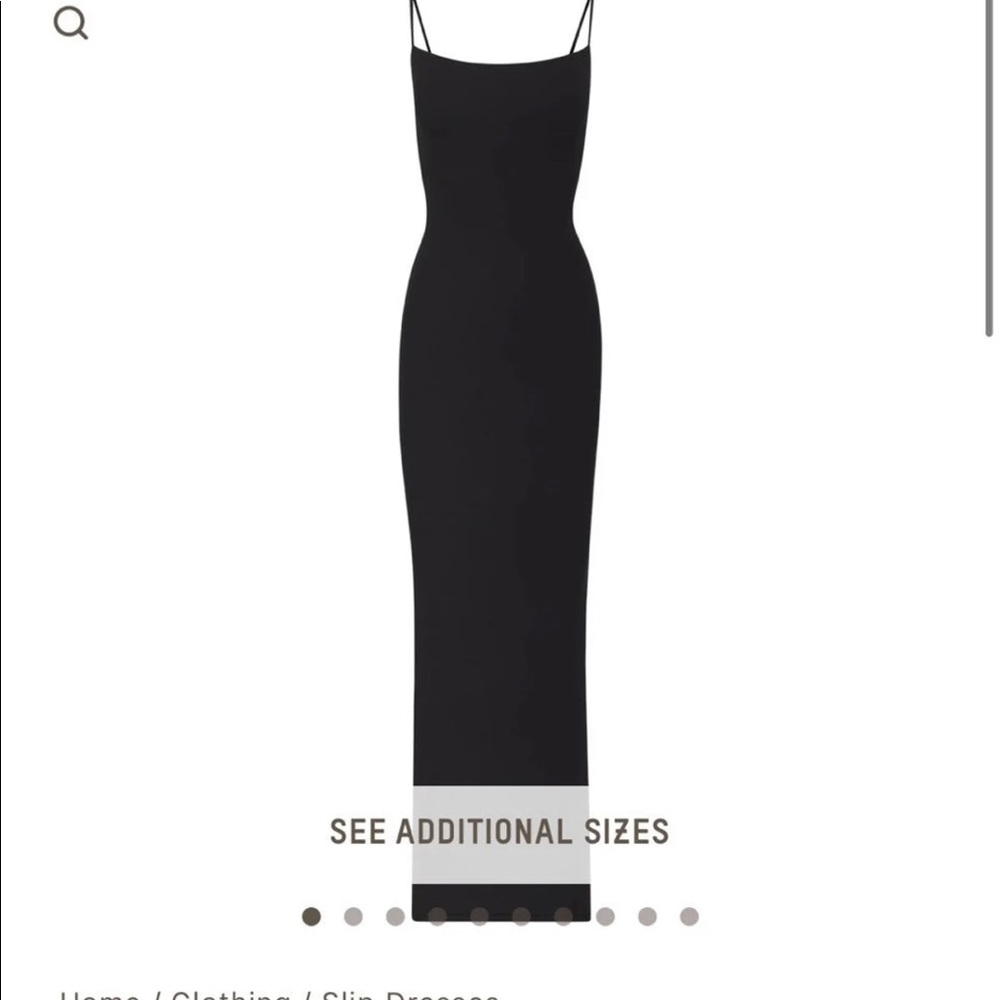Viewport: 1000px width, 1000px height.
Task: Open the black slip dress image
Action: point(500,400)
